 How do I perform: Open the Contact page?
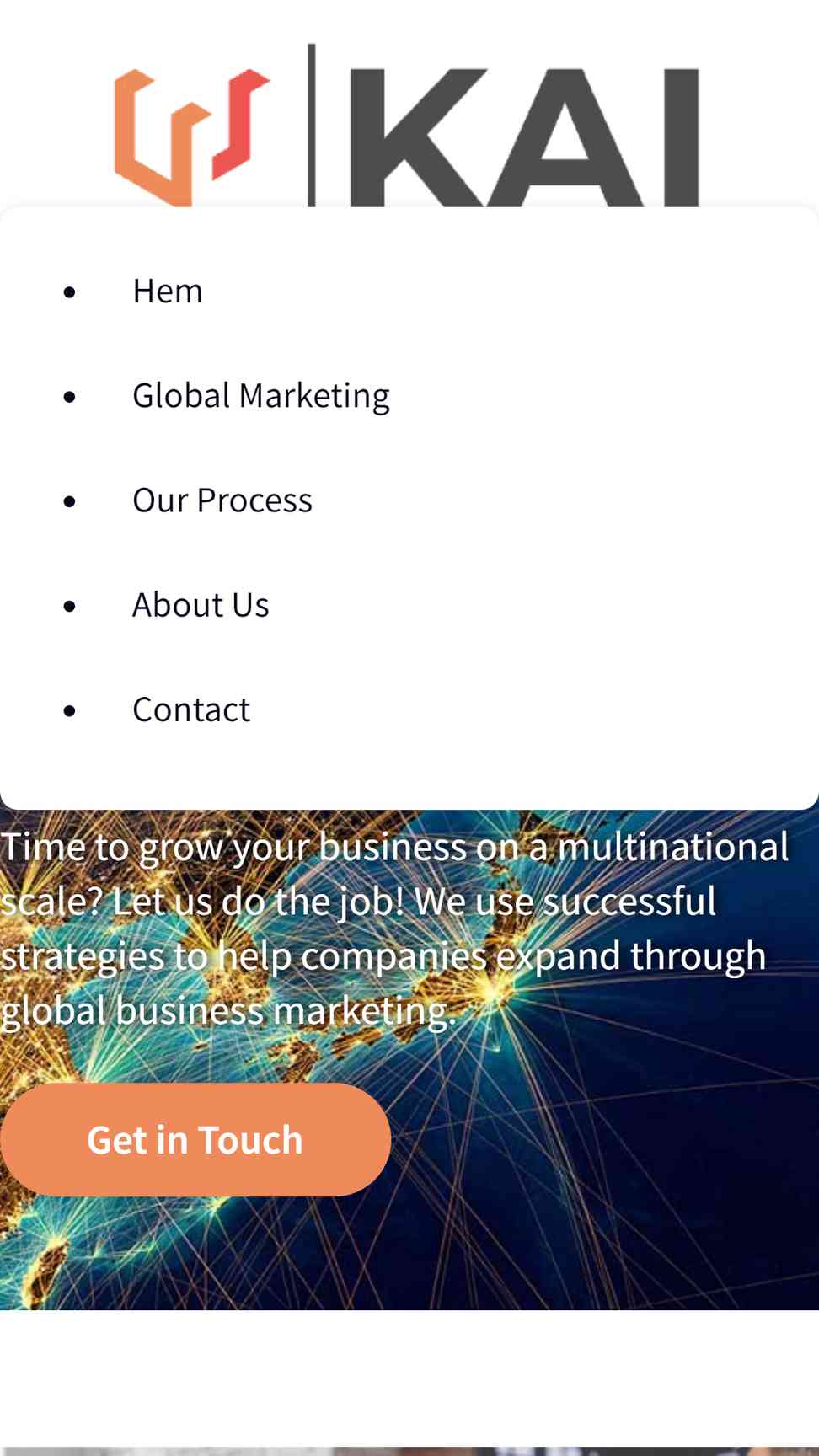point(191,709)
